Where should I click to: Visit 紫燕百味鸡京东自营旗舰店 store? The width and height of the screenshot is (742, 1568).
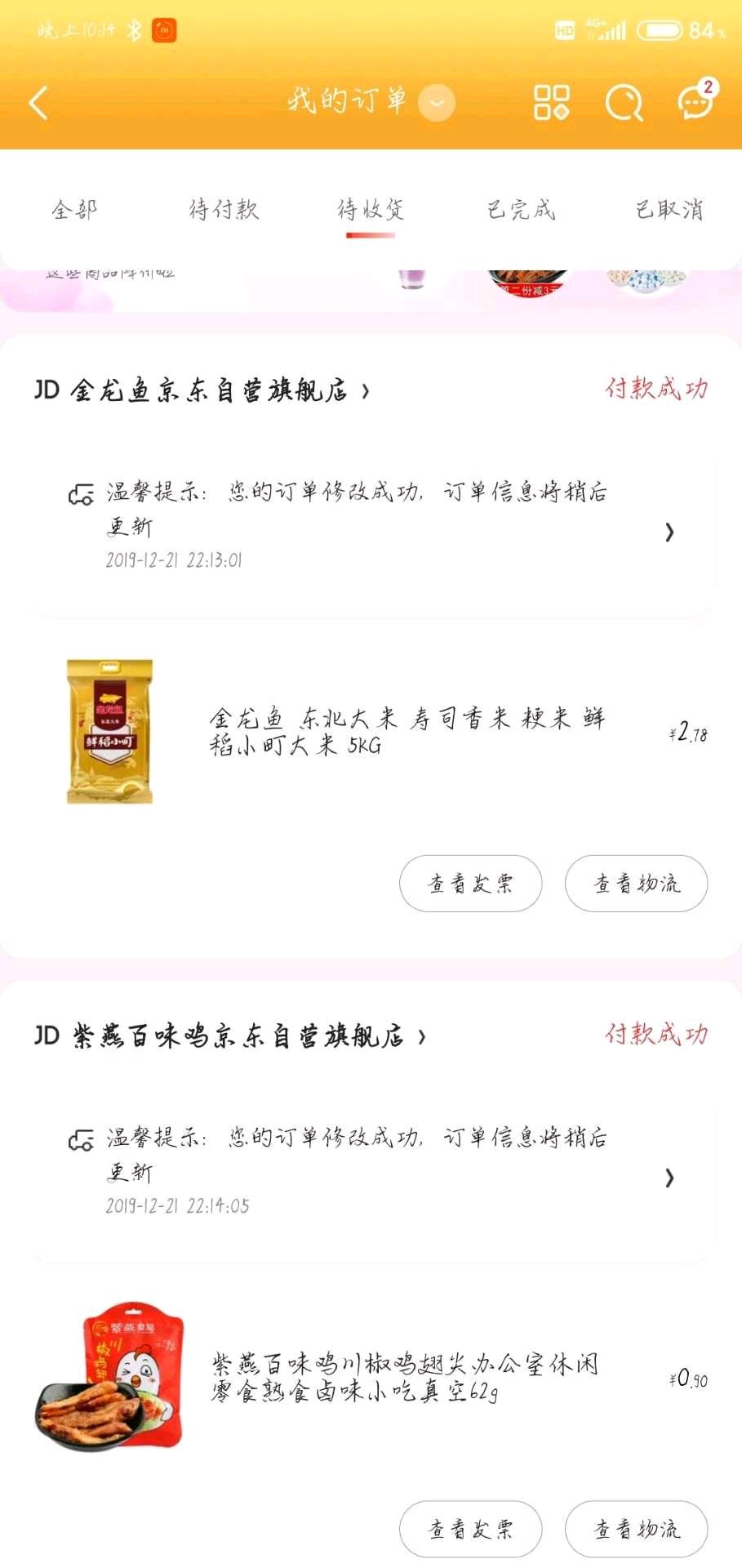point(229,1037)
